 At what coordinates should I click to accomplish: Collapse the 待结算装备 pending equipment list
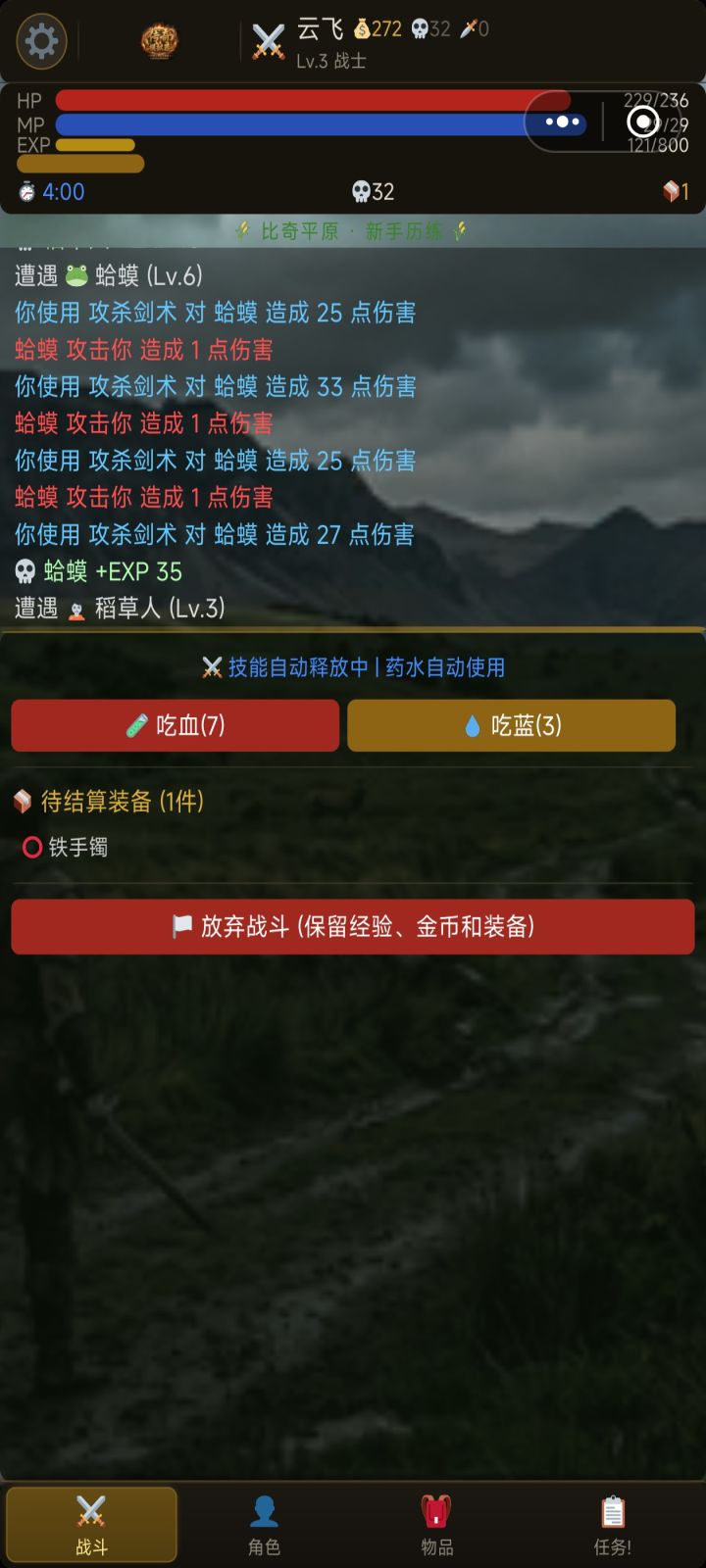click(x=108, y=802)
